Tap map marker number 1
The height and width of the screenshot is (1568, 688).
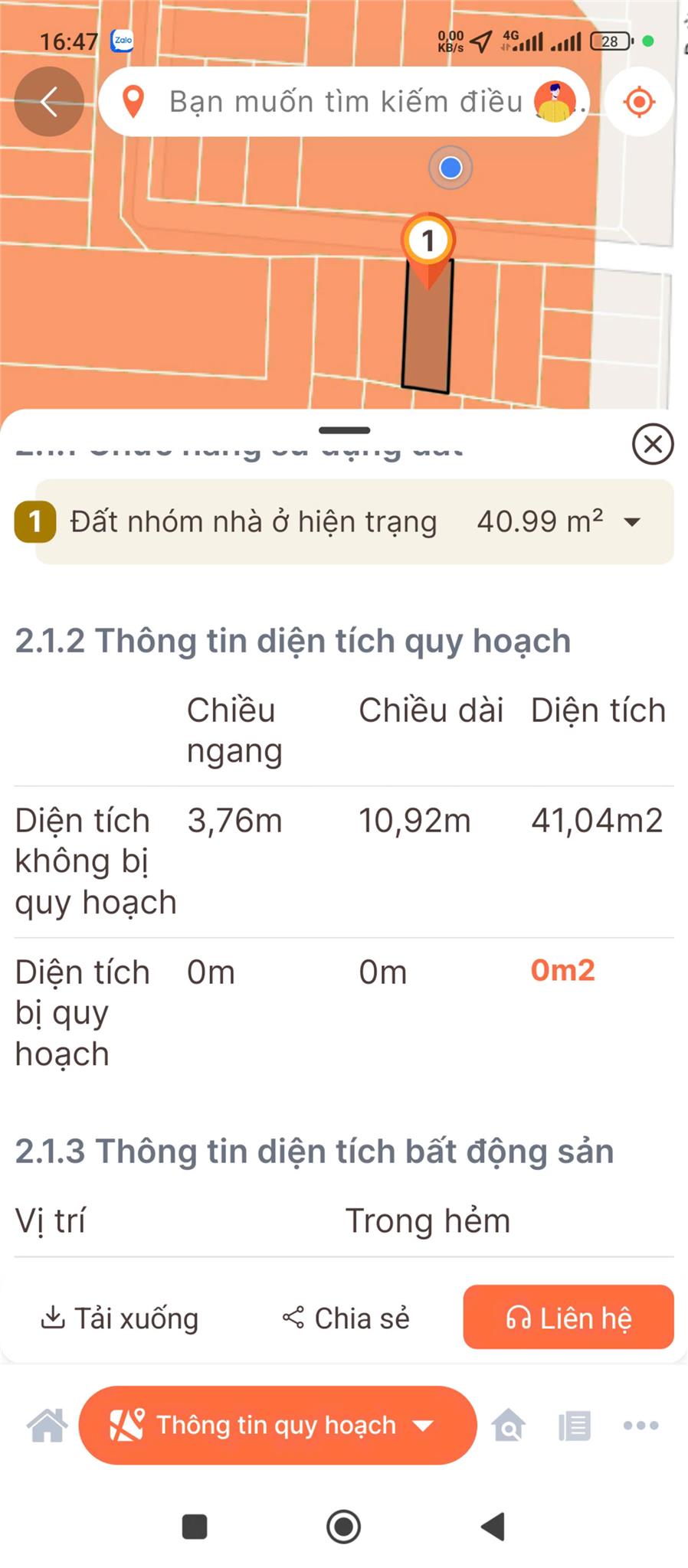click(428, 242)
